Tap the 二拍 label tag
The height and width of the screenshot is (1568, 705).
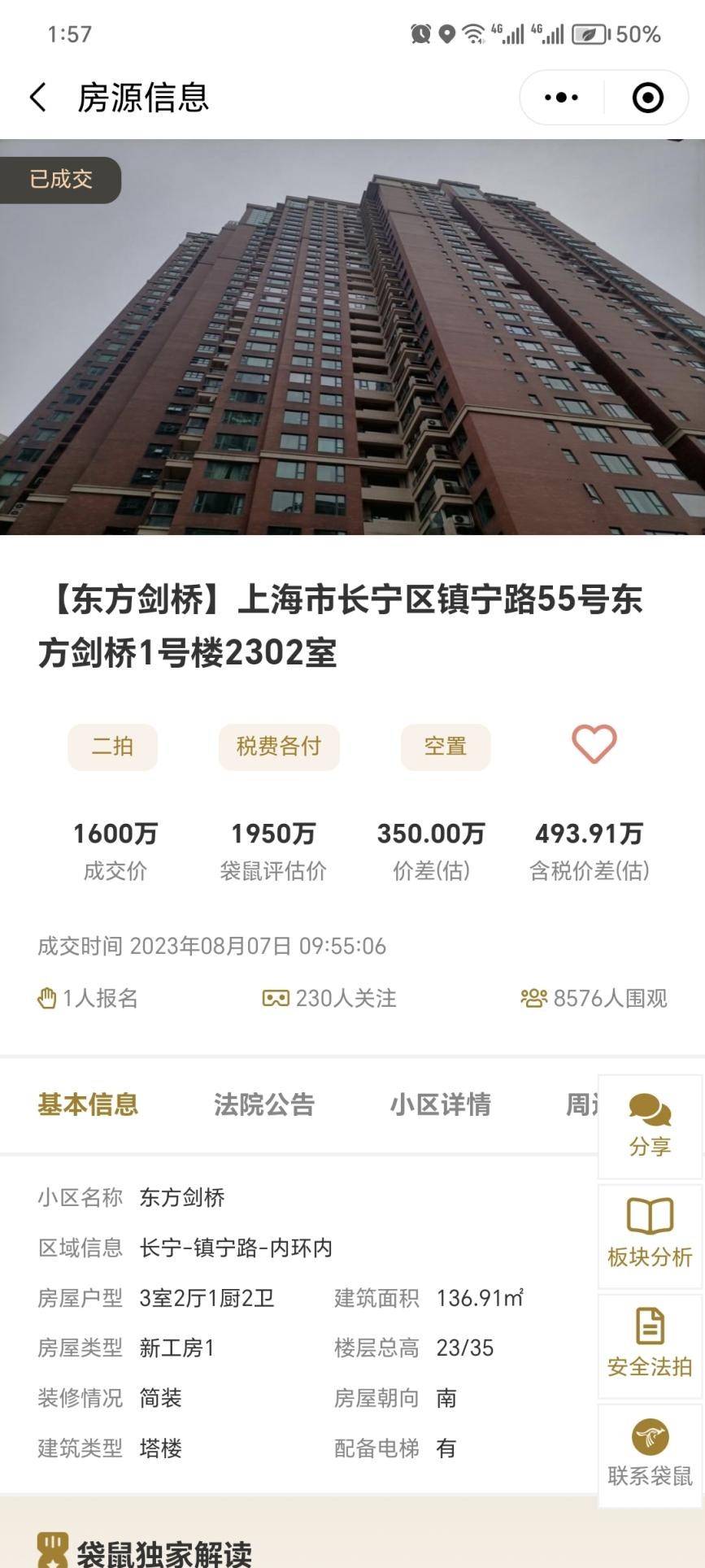tap(112, 746)
